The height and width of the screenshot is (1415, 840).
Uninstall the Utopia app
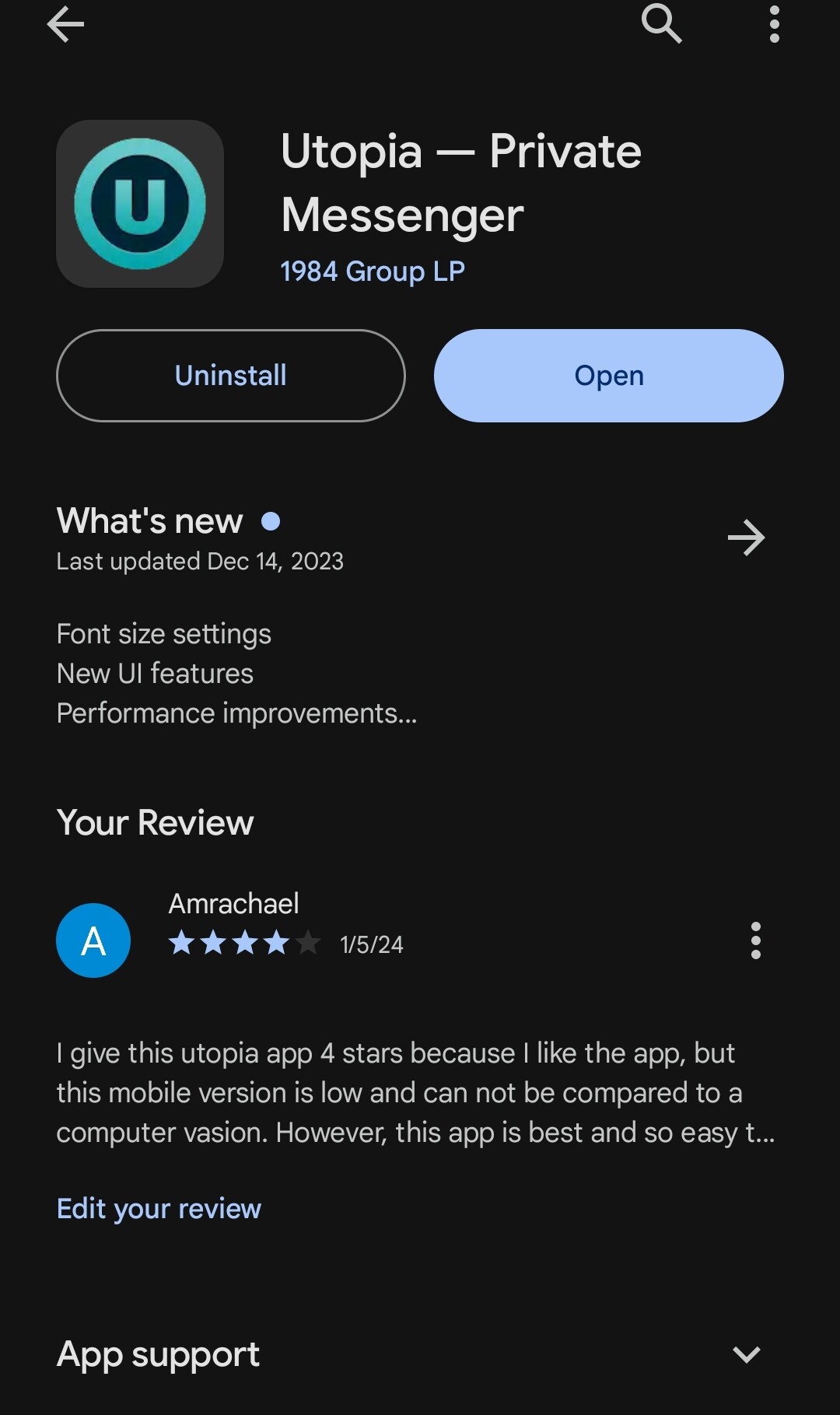pyautogui.click(x=231, y=376)
